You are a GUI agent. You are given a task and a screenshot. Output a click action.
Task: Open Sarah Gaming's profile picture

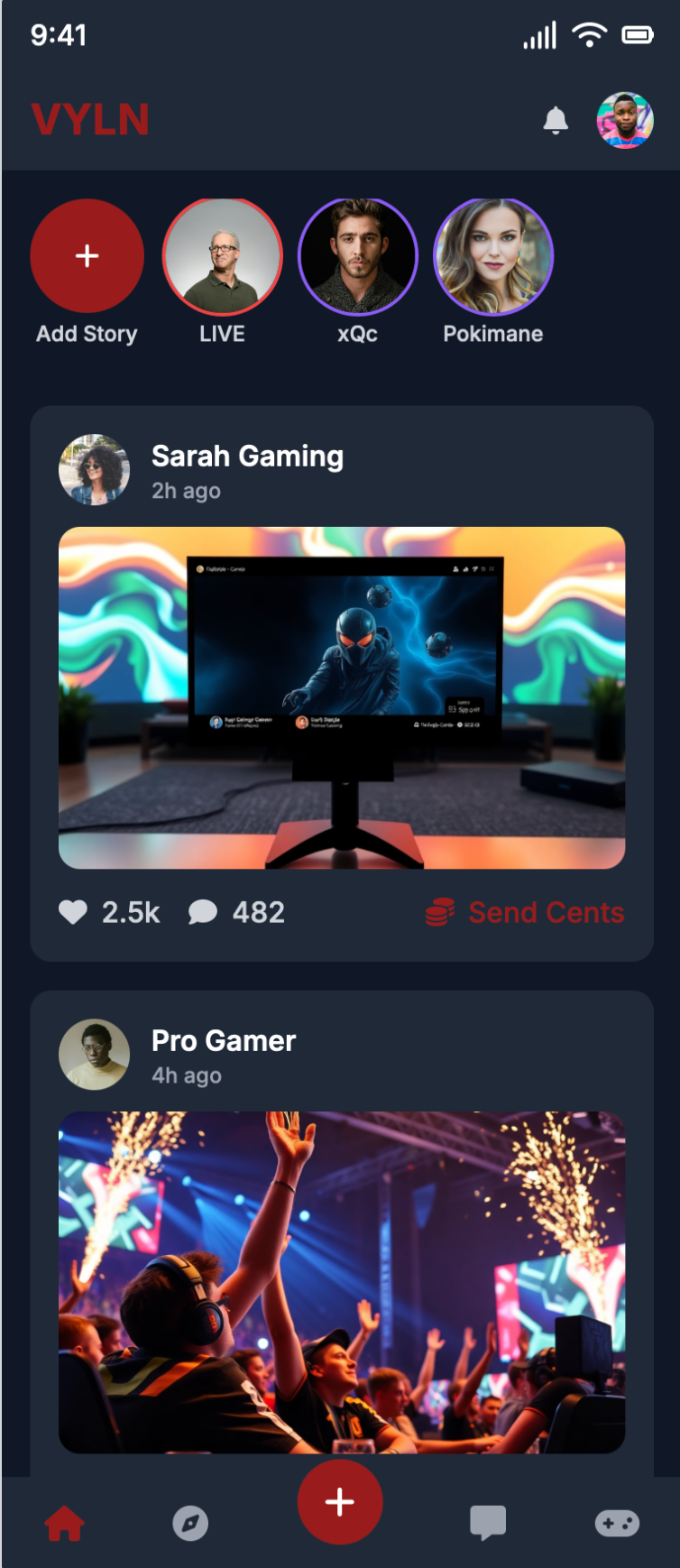[94, 470]
